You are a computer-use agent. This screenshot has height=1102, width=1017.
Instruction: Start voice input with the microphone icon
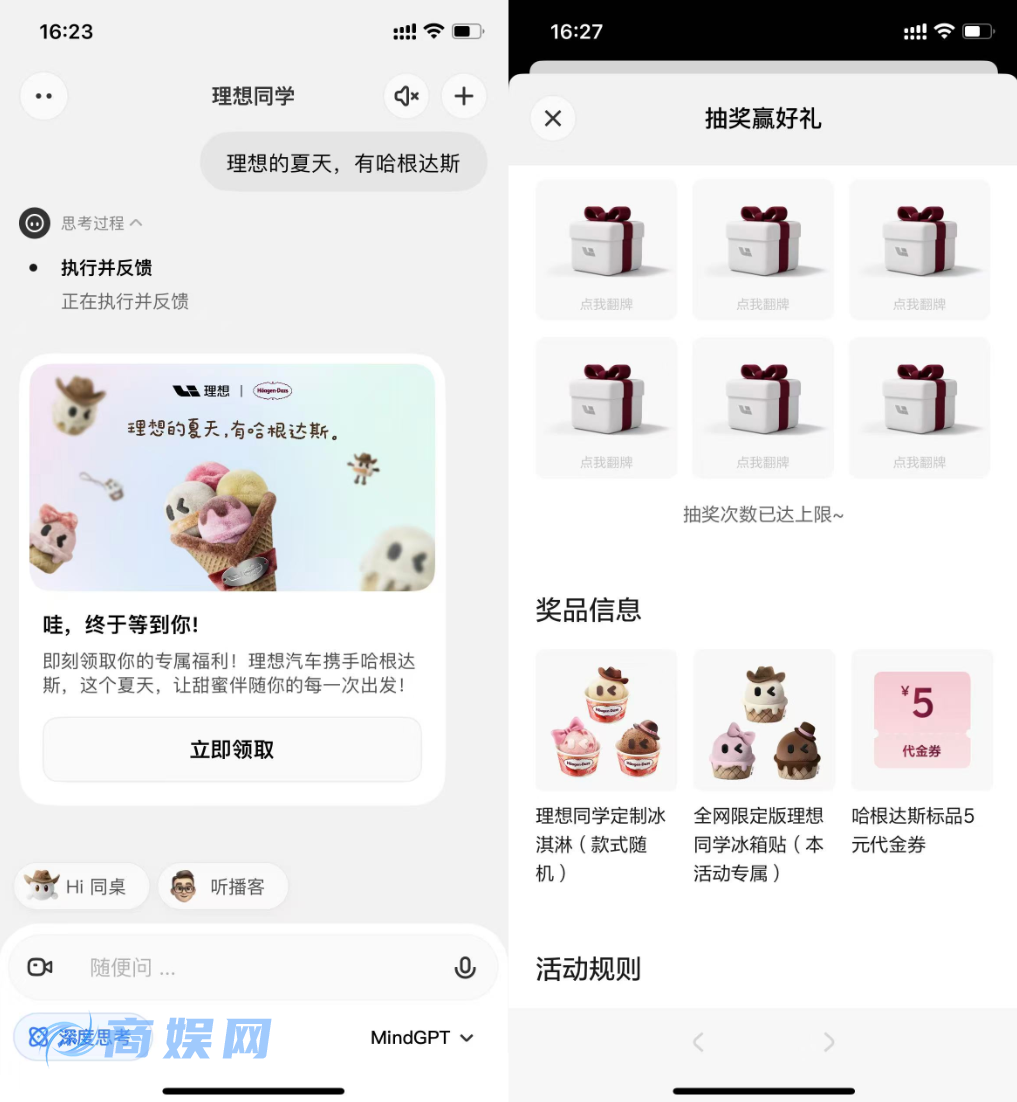coord(464,967)
